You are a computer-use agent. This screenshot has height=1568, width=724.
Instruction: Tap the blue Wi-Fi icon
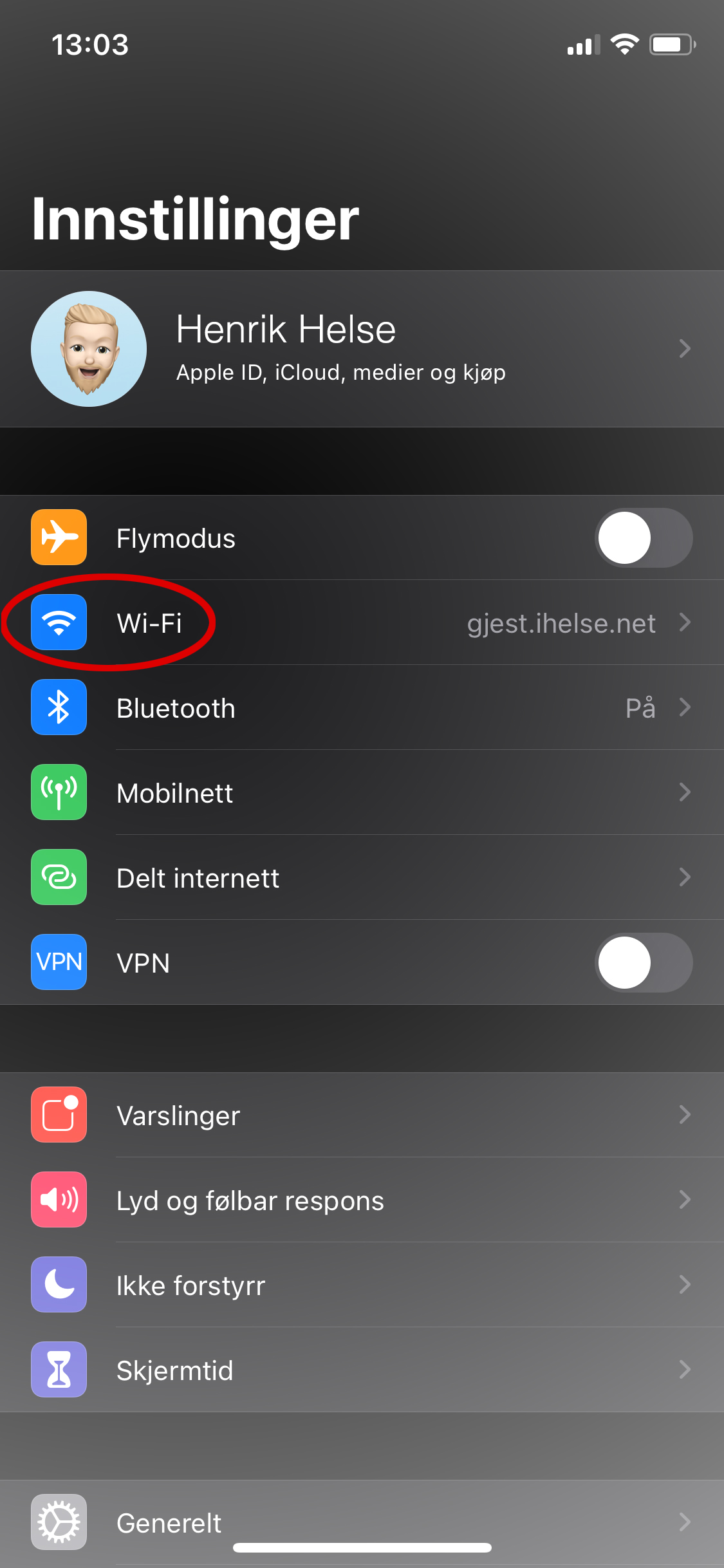(x=59, y=622)
